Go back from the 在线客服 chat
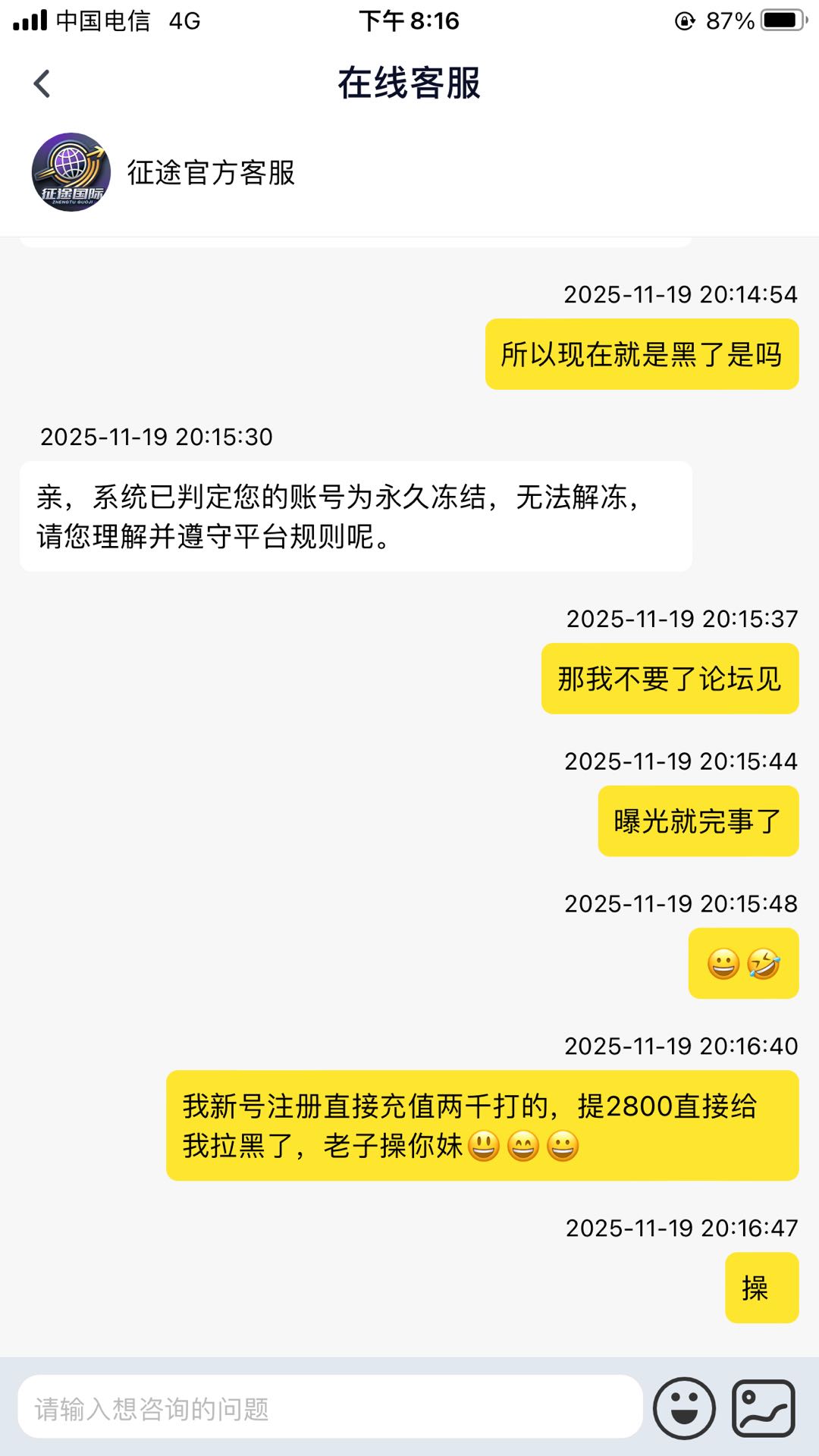This screenshot has height=1456, width=819. click(42, 83)
